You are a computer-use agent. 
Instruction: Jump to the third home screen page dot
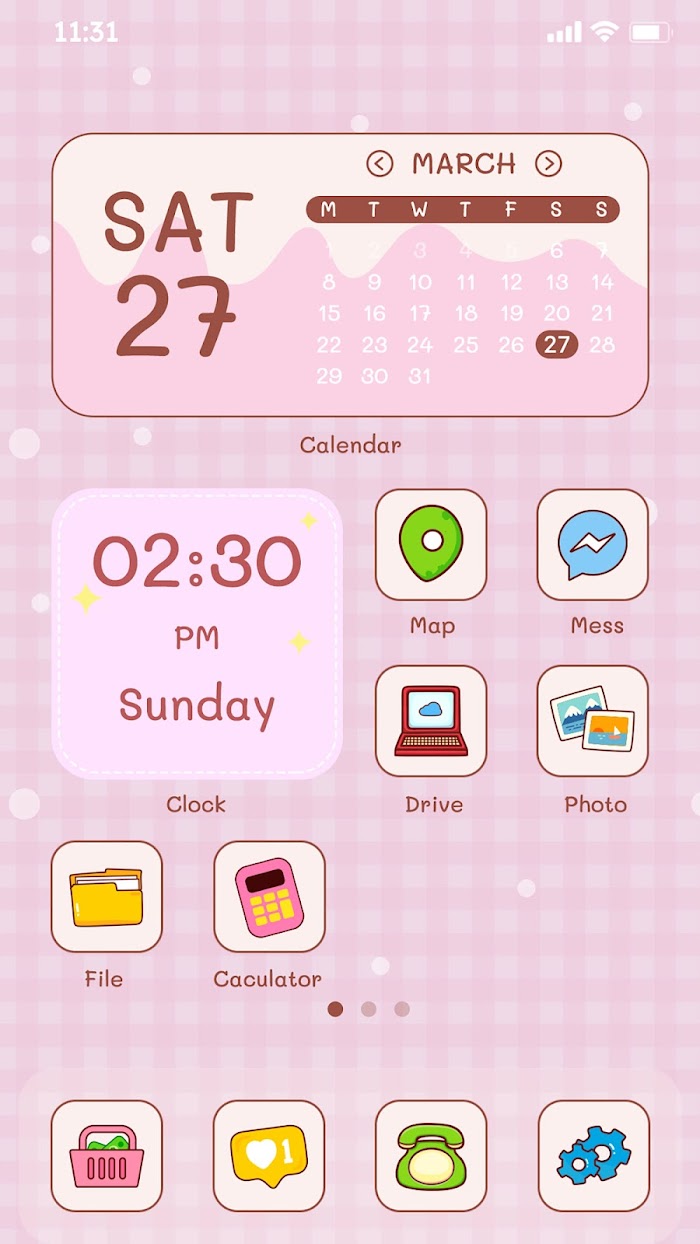pos(402,1009)
